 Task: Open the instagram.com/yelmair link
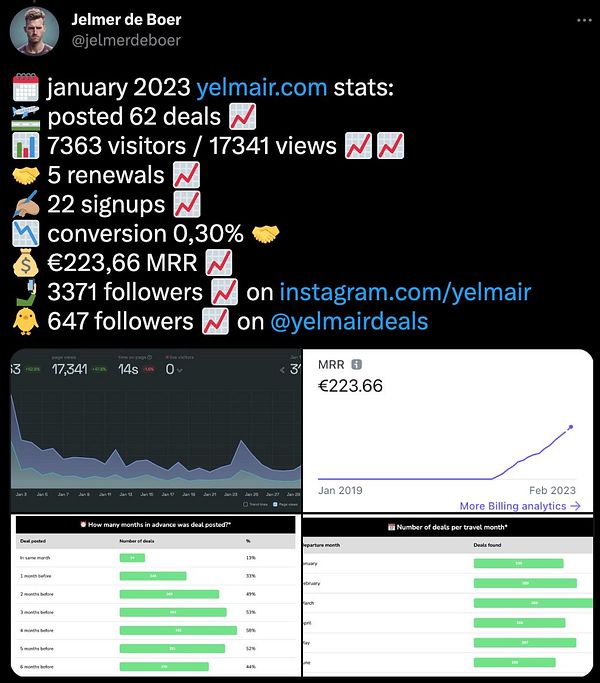(405, 292)
